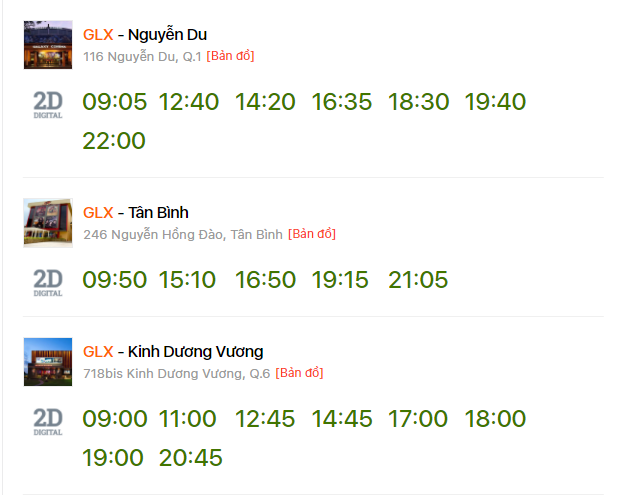
Task: Select 09:00 showtime at Kinh Dương Vương
Action: (x=114, y=419)
